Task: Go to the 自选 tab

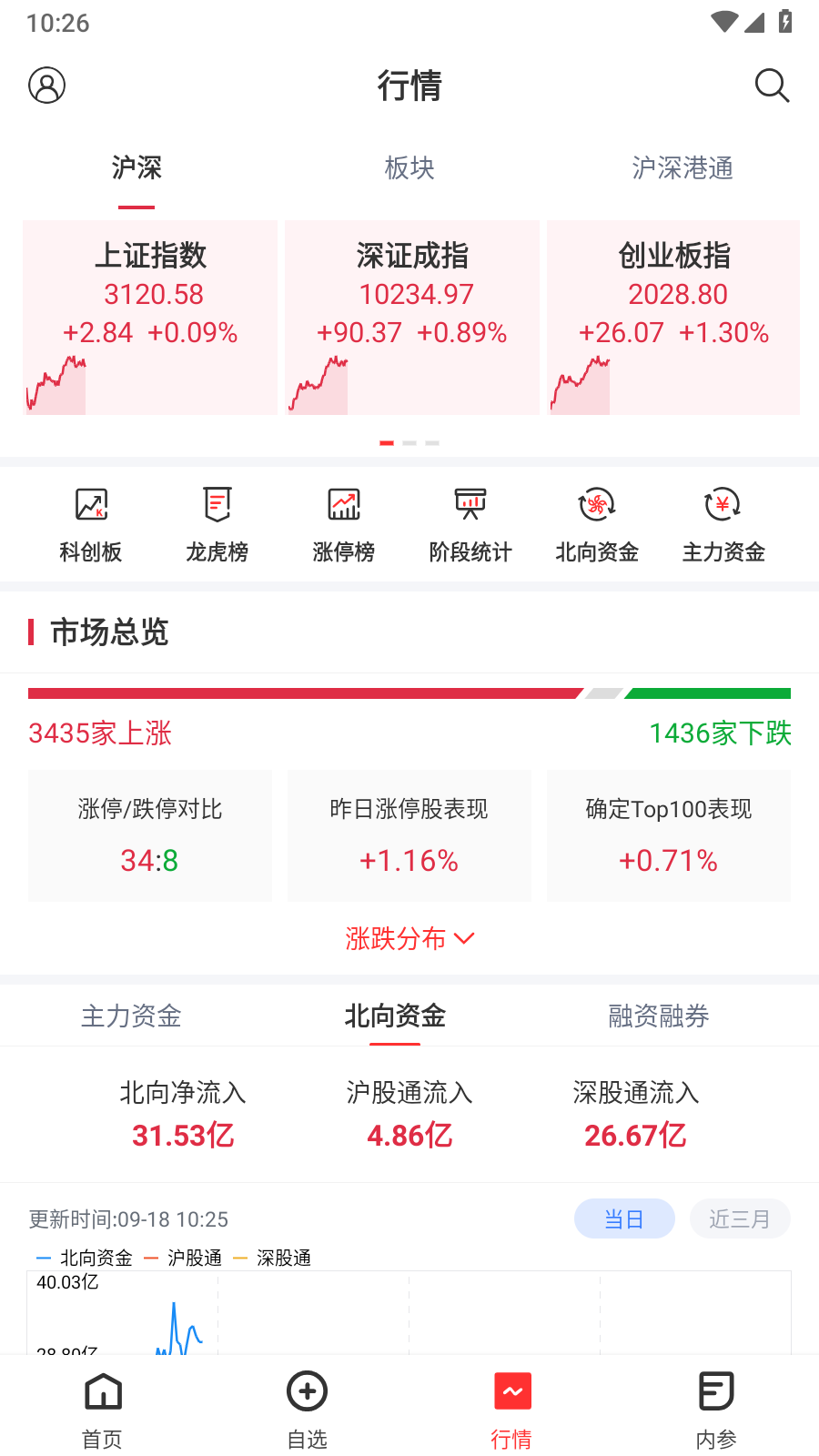Action: (308, 1409)
